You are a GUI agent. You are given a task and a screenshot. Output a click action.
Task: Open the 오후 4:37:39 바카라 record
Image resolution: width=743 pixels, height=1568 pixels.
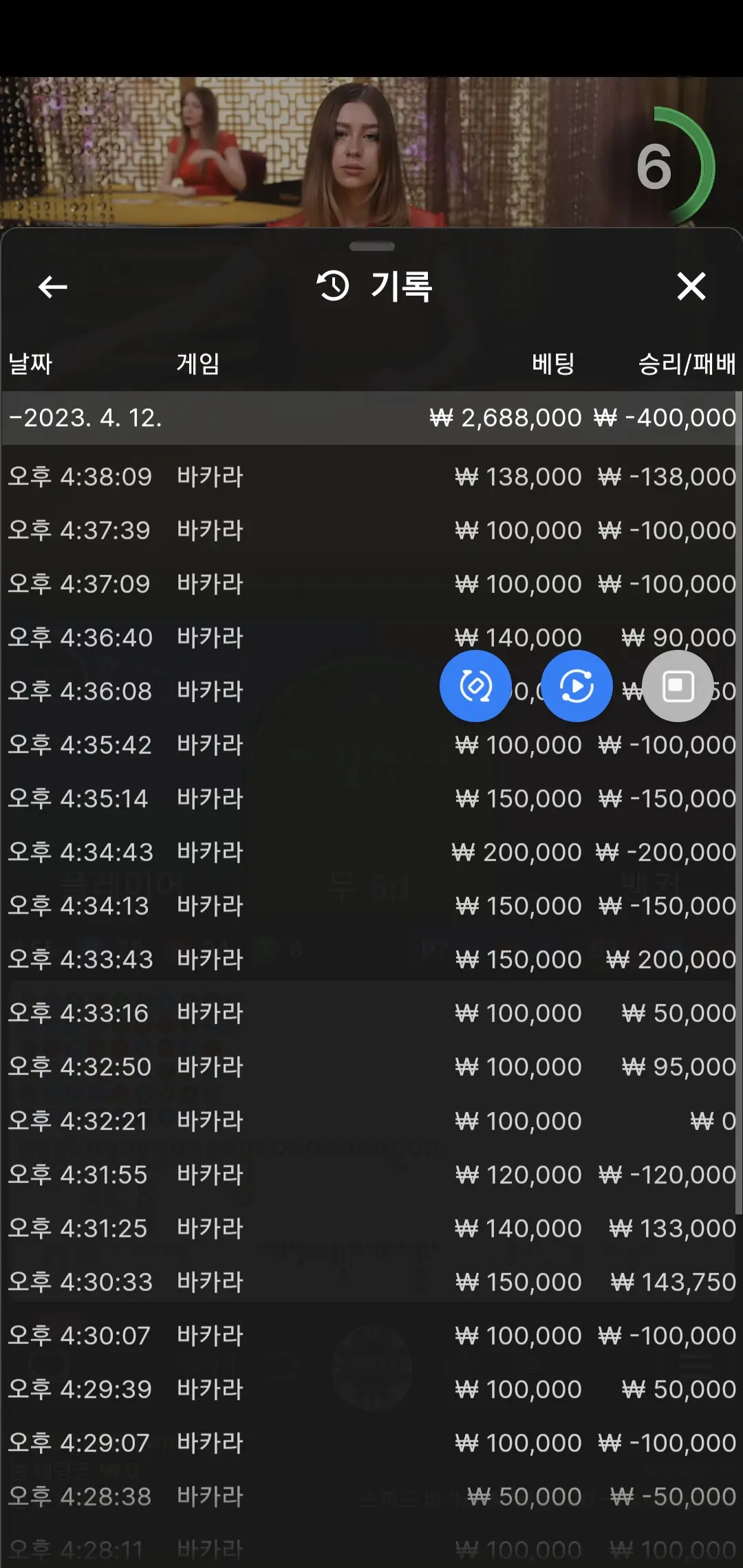point(371,530)
